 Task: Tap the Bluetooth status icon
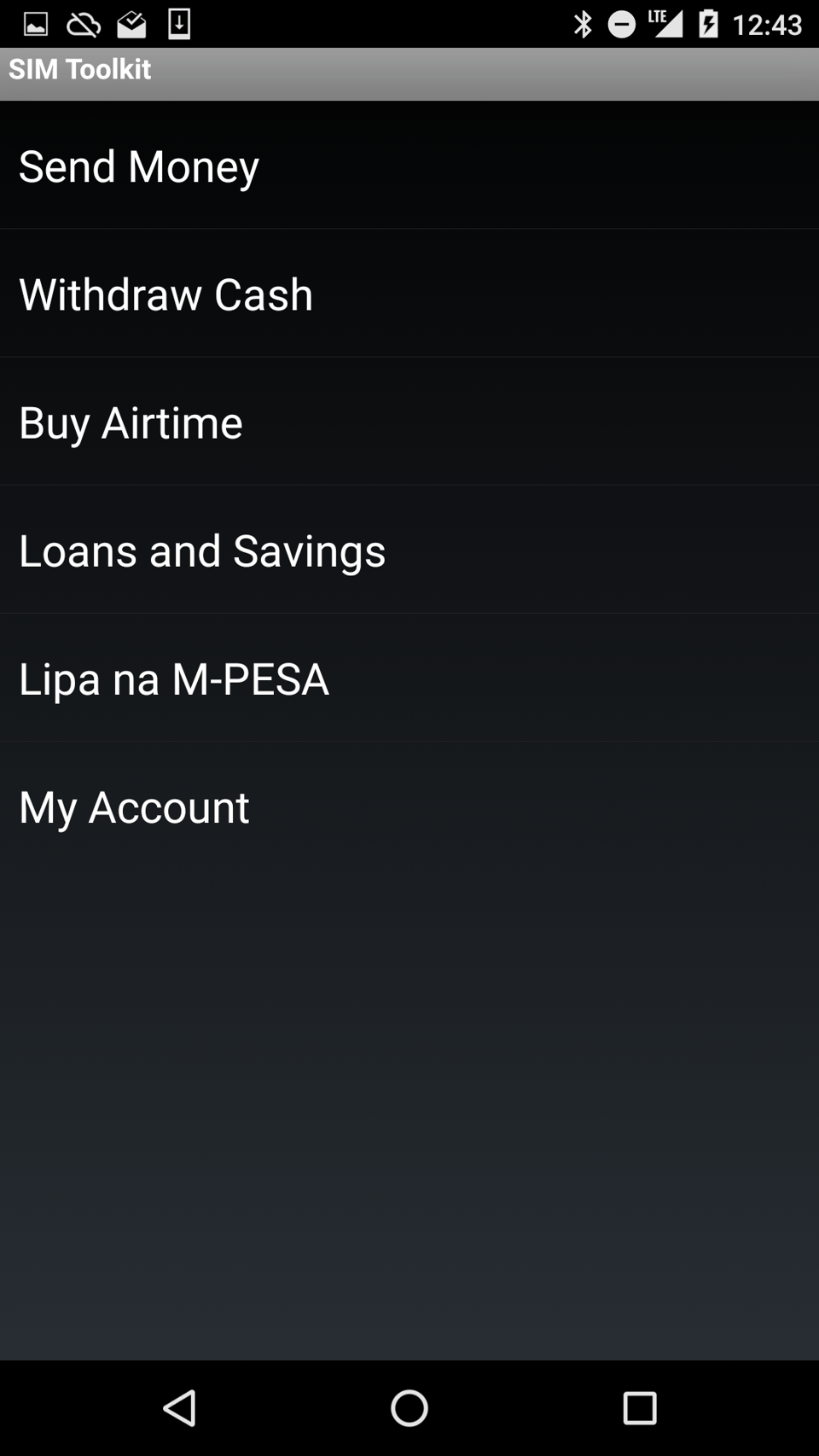coord(584,25)
